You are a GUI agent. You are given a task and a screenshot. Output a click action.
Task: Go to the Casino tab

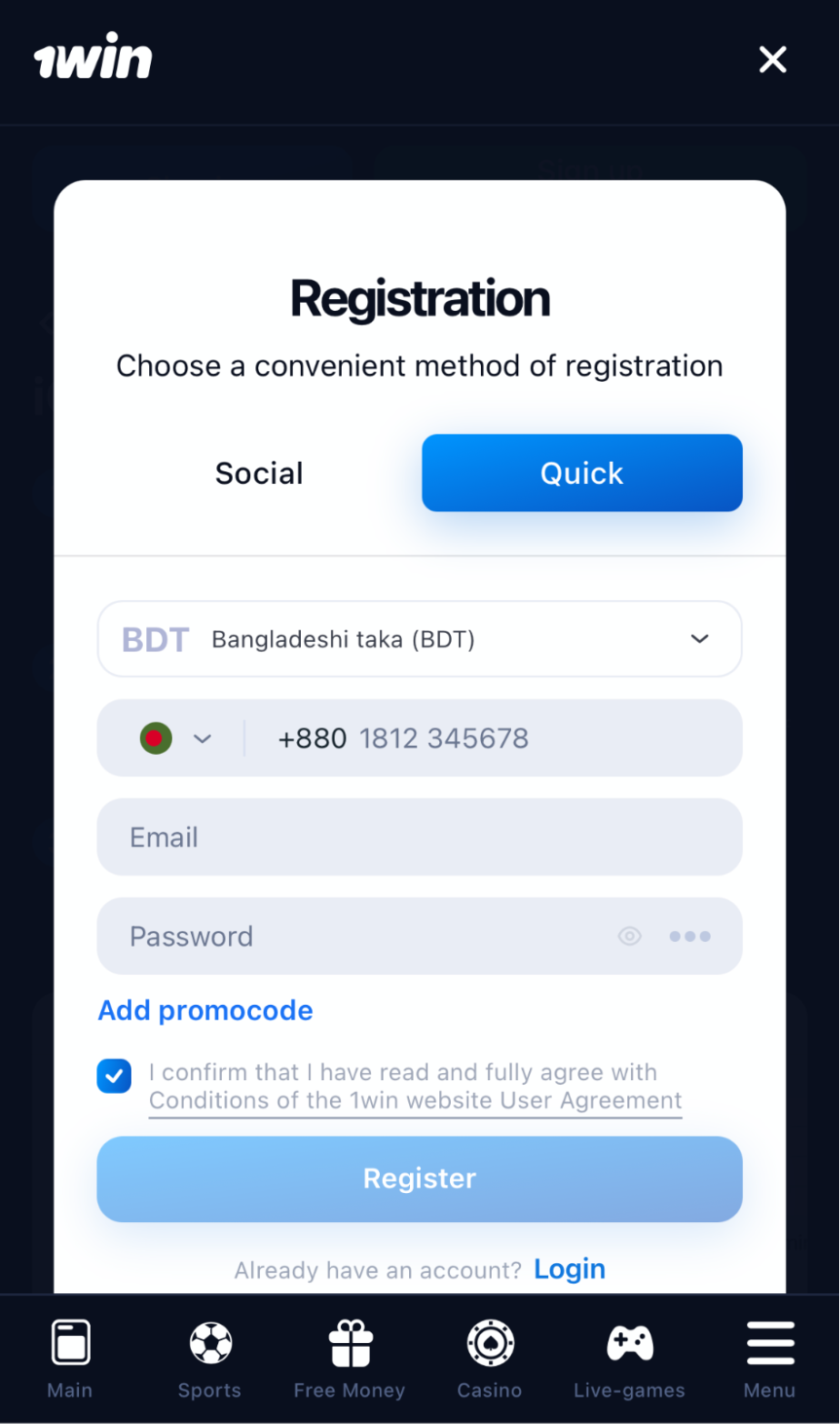[x=490, y=1359]
